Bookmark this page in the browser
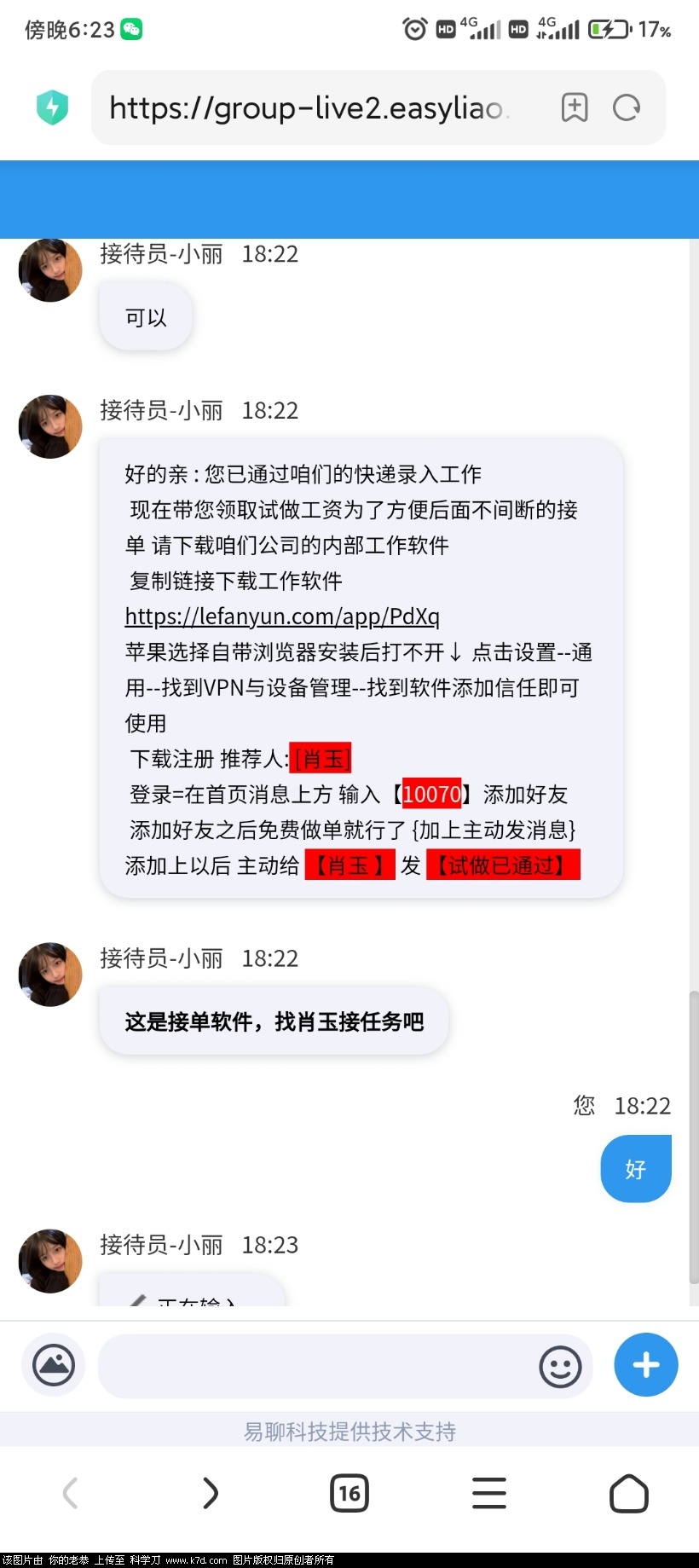 click(x=575, y=107)
